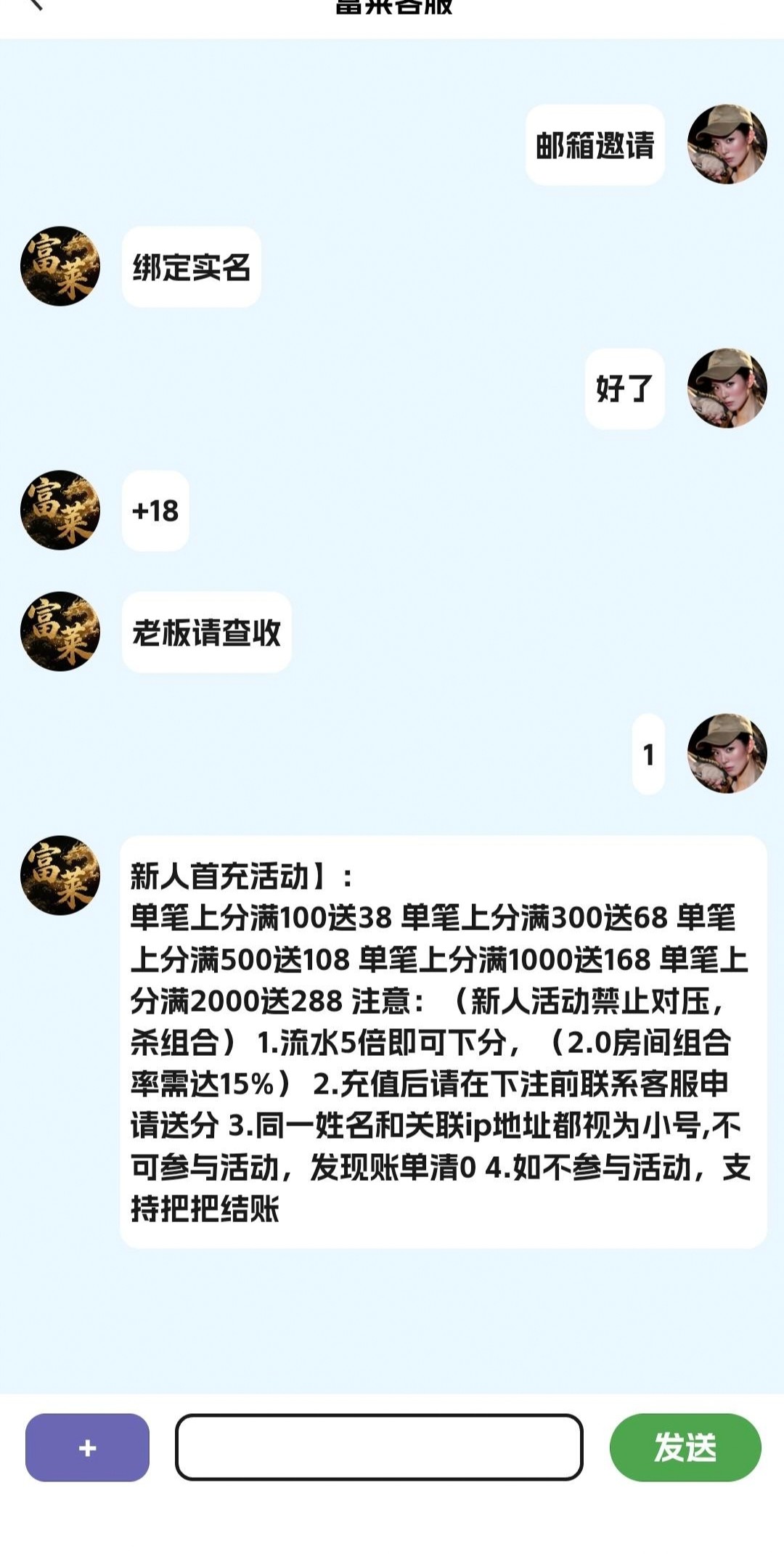Send the message with 发送 button

[x=685, y=1447]
